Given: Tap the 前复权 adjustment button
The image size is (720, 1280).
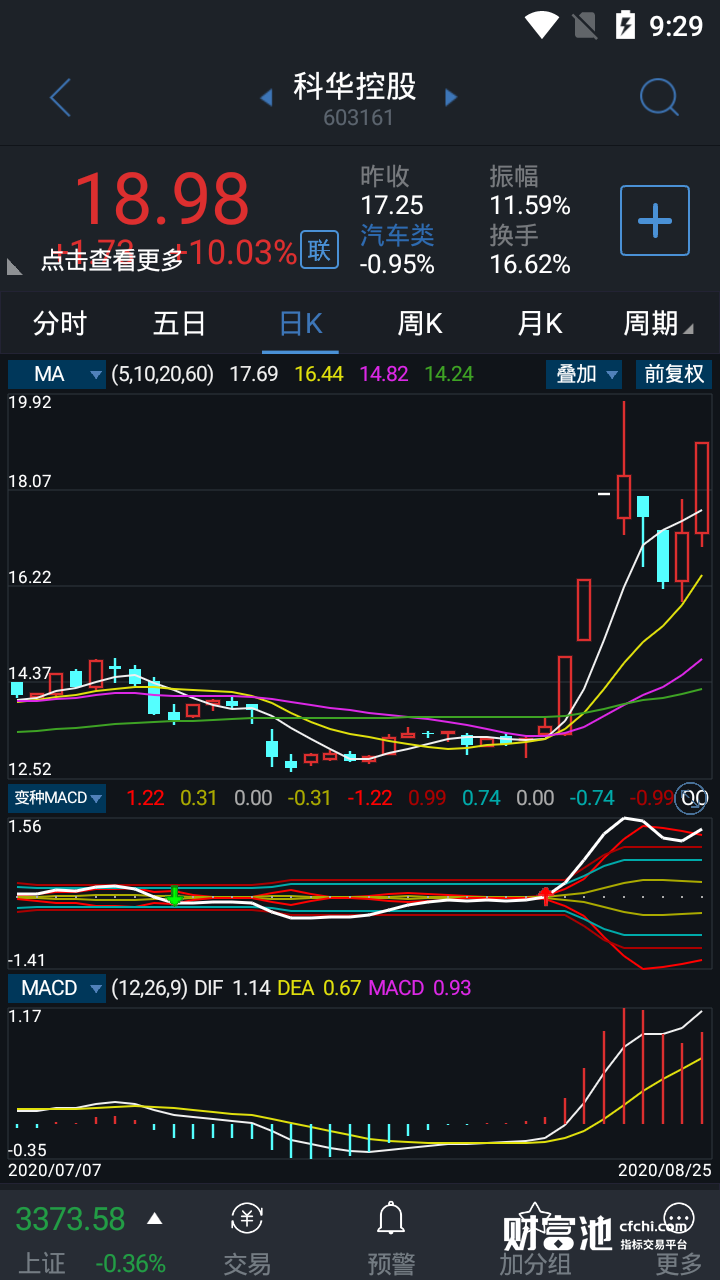Looking at the screenshot, I should pyautogui.click(x=674, y=375).
